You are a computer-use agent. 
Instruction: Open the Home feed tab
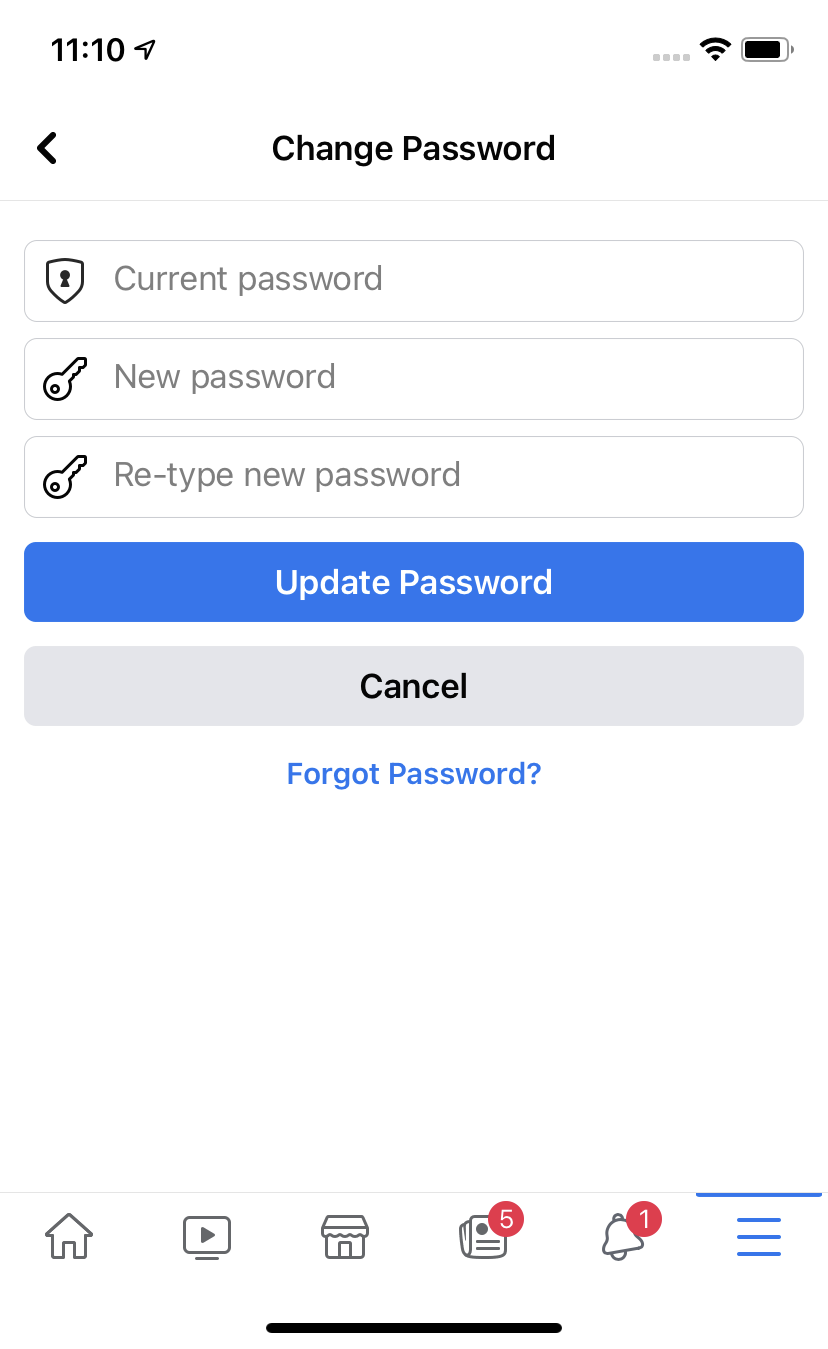67,1236
